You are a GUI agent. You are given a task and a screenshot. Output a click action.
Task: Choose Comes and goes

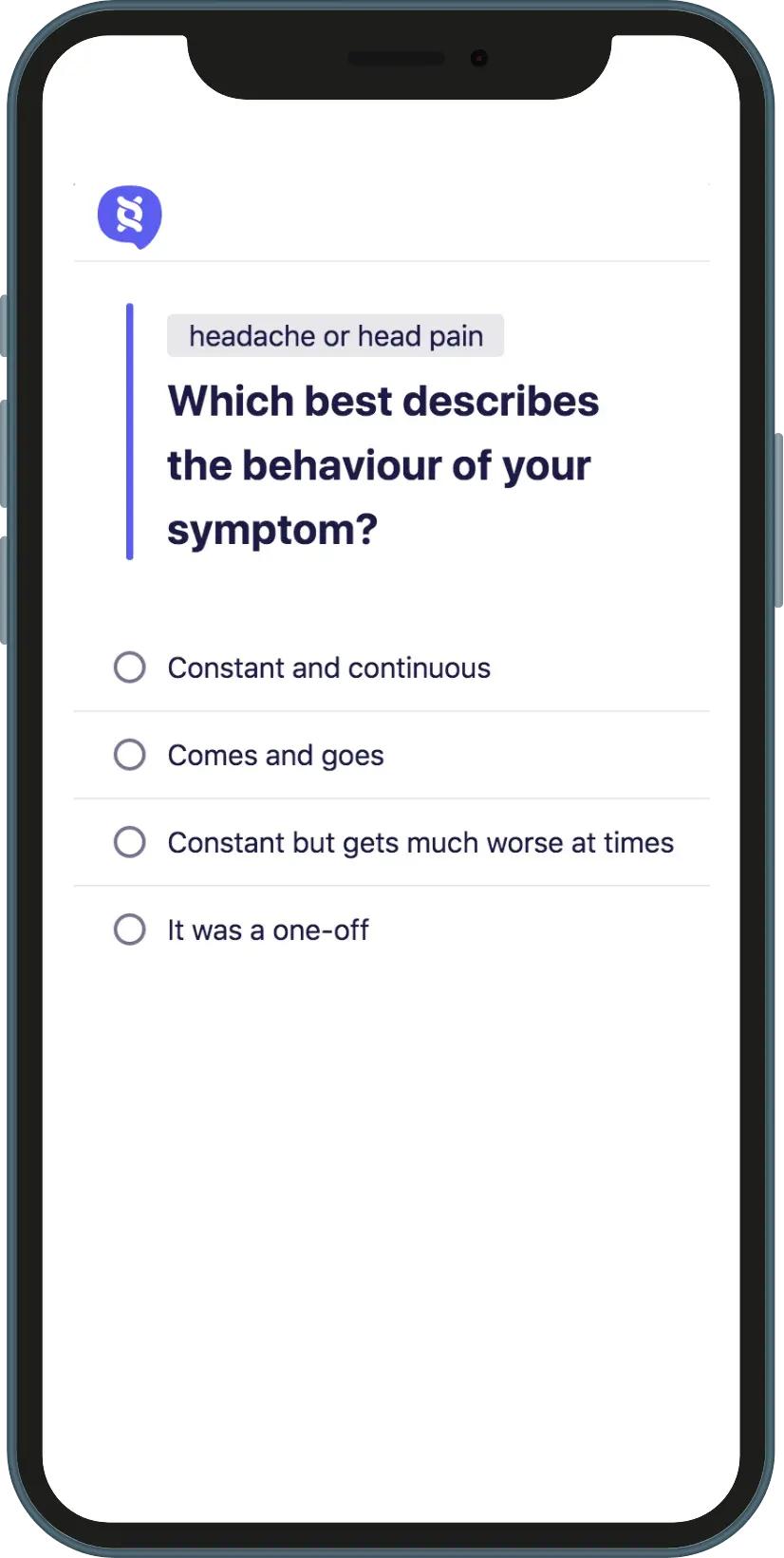coord(130,755)
